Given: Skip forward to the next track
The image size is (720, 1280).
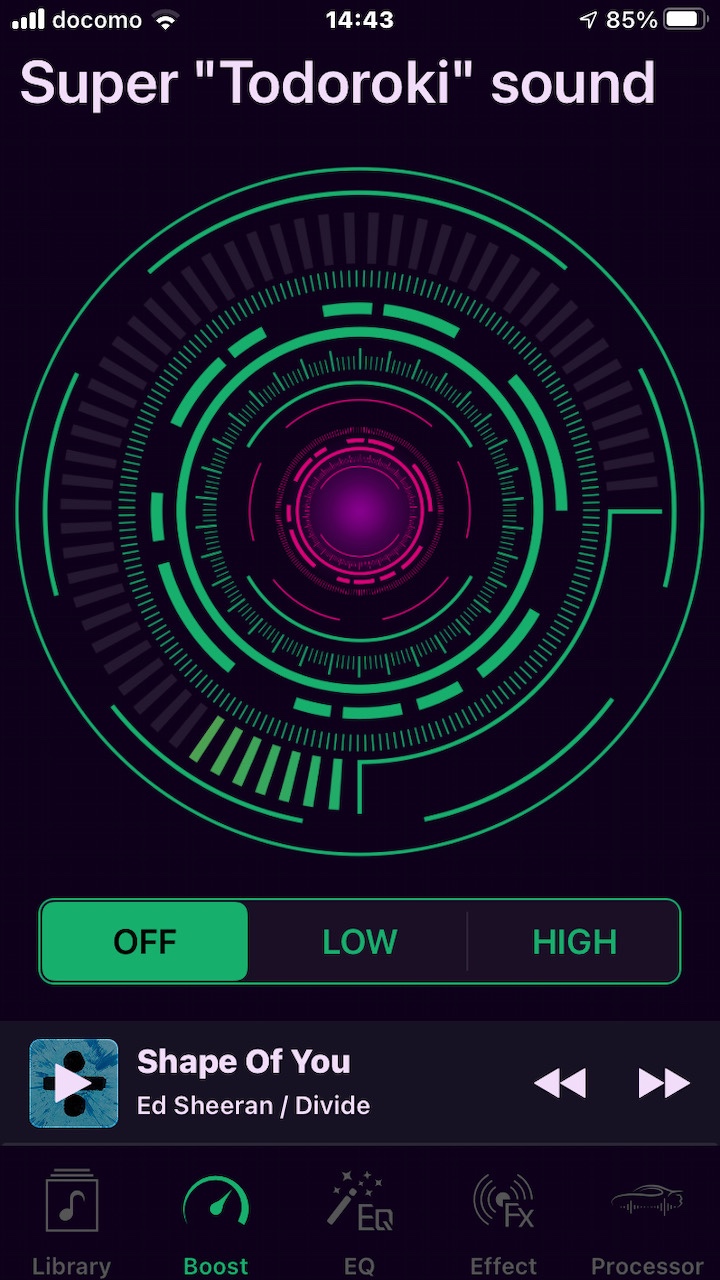Looking at the screenshot, I should click(664, 1083).
